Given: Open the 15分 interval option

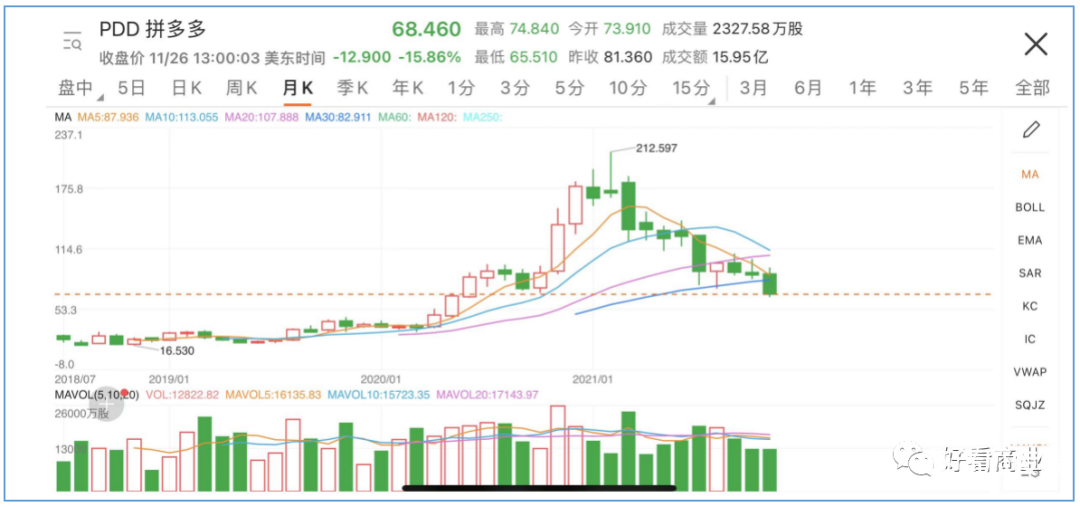Looking at the screenshot, I should click(691, 88).
